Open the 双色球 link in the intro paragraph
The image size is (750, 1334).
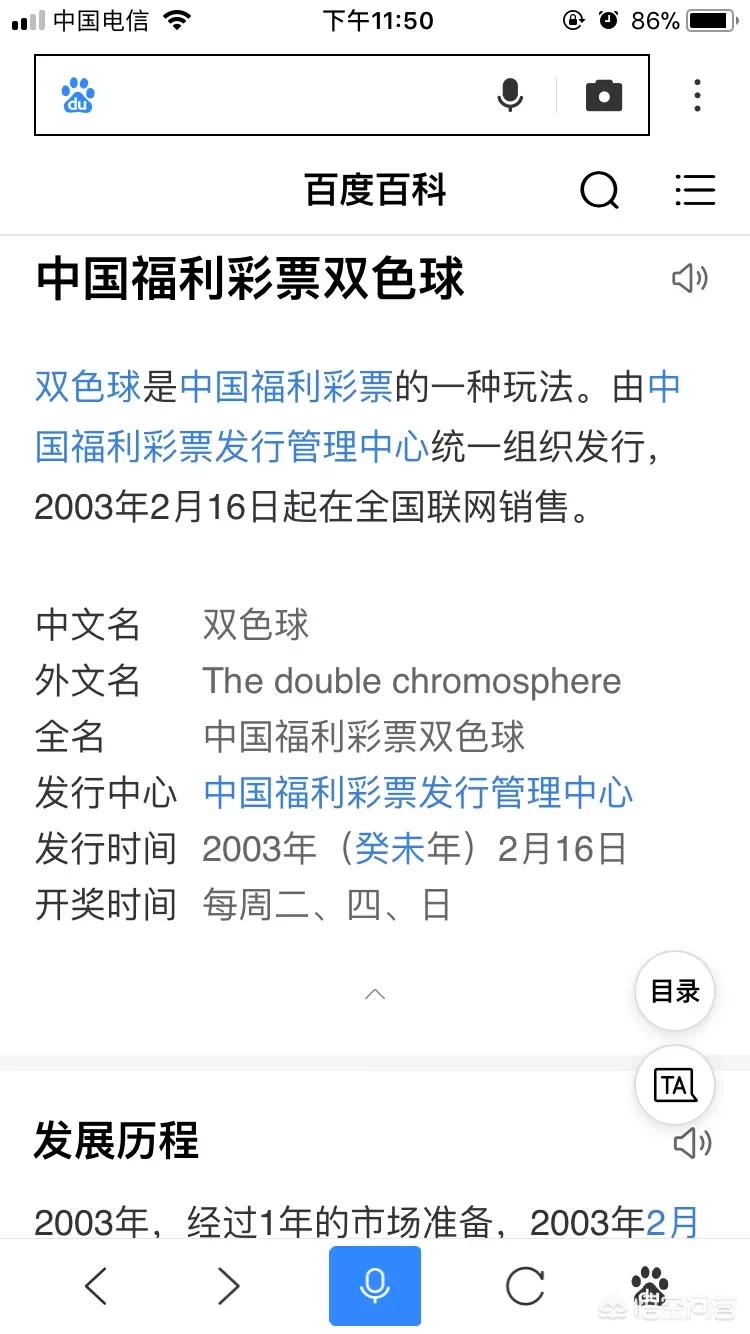point(88,387)
